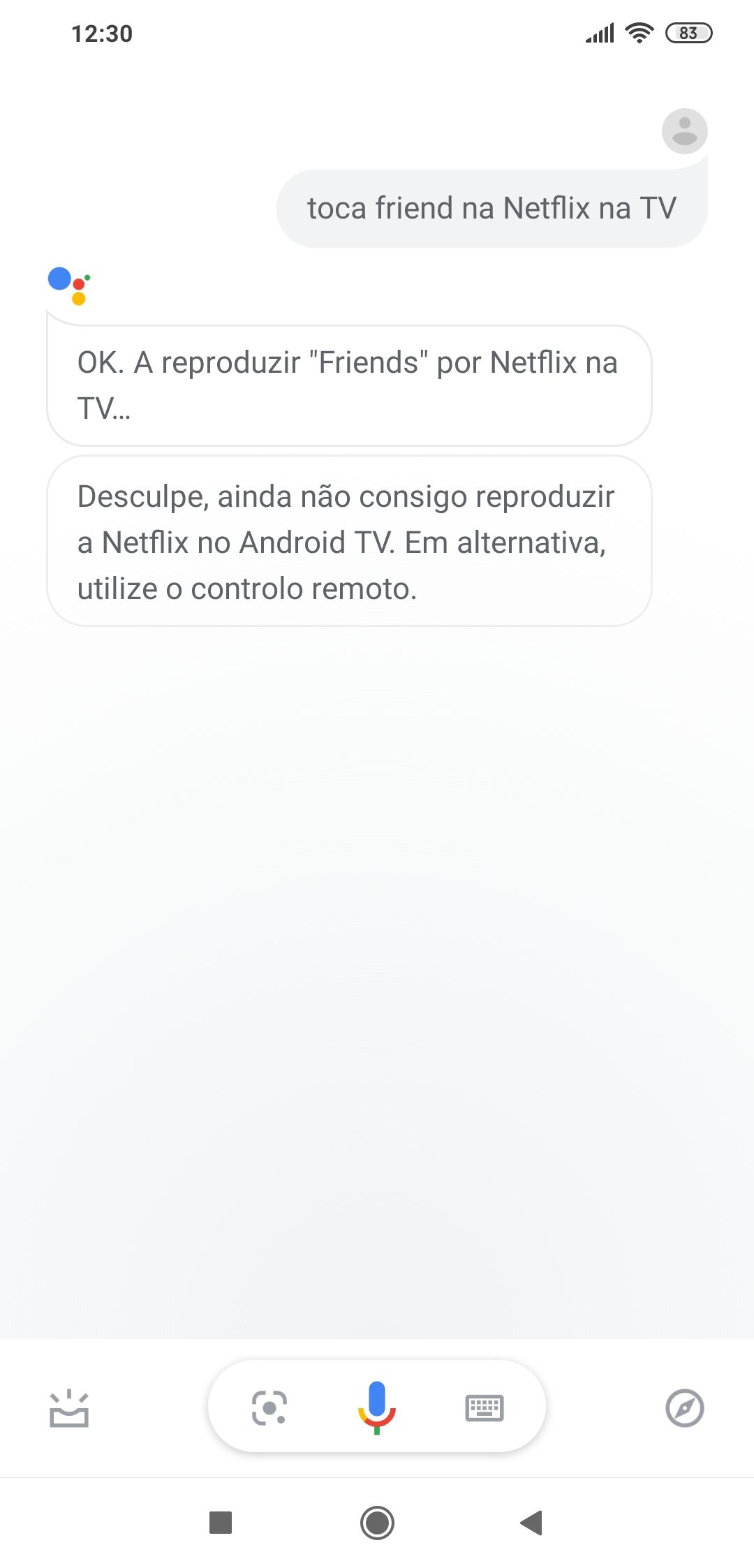Screen dimensions: 754x1568
Task: Open the user profile avatar
Action: point(683,131)
